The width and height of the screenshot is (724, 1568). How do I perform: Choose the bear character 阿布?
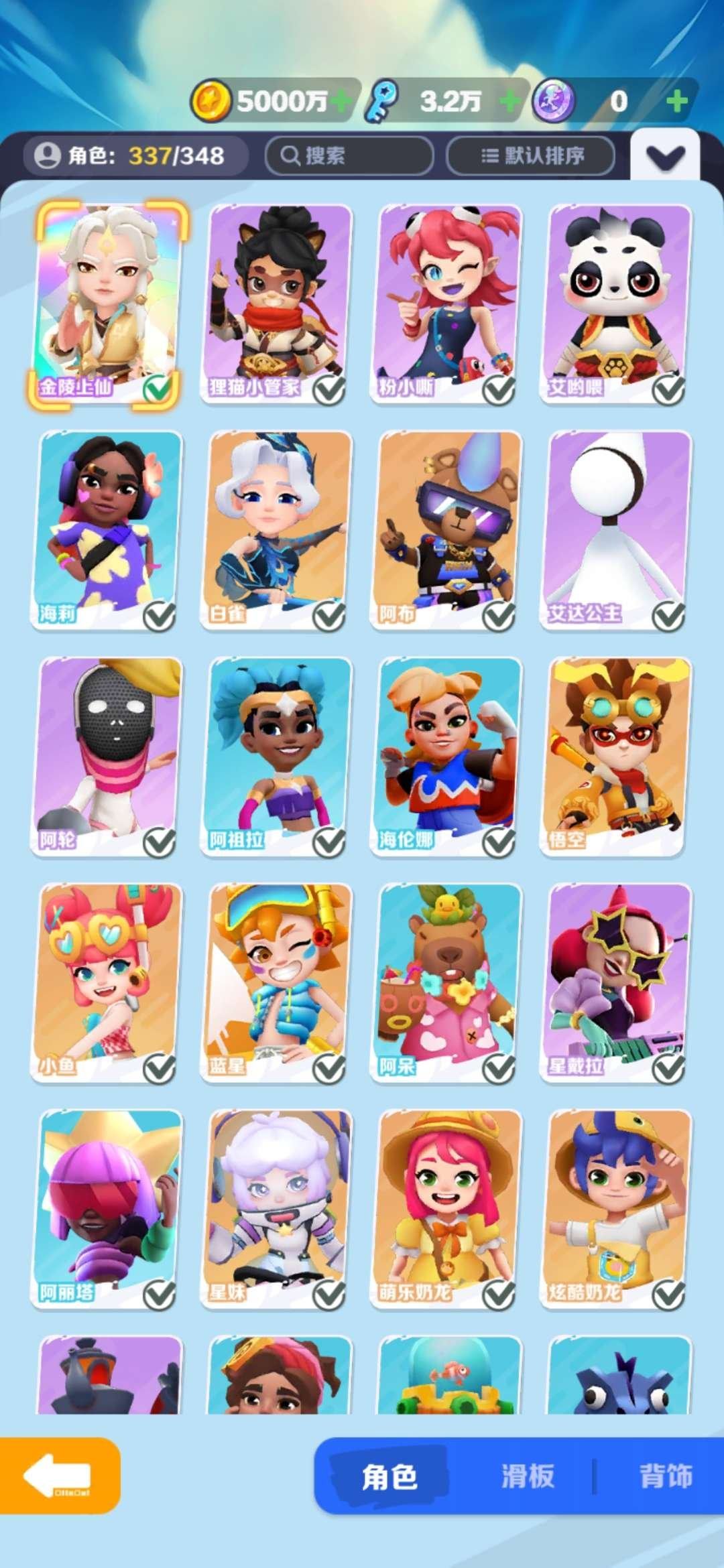[x=447, y=531]
